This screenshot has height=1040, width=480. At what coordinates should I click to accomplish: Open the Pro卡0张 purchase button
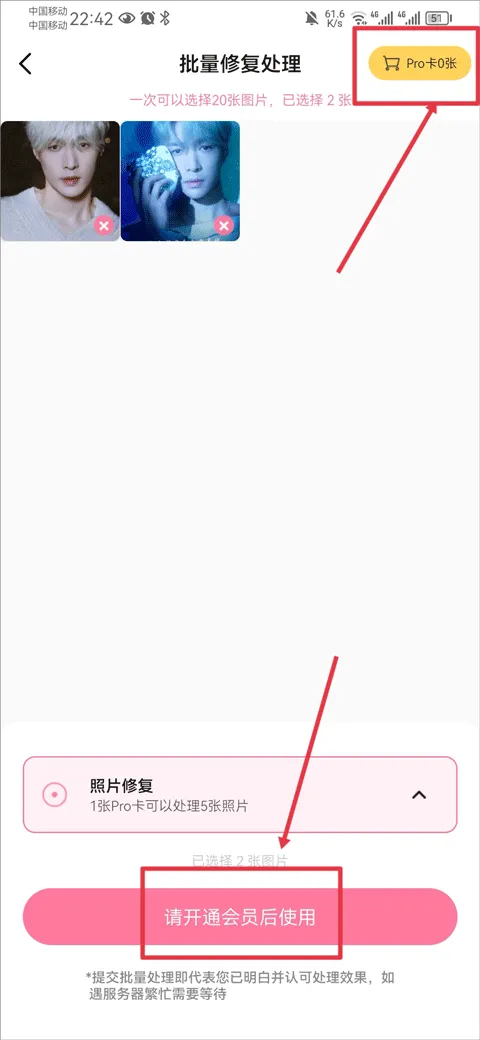(420, 64)
